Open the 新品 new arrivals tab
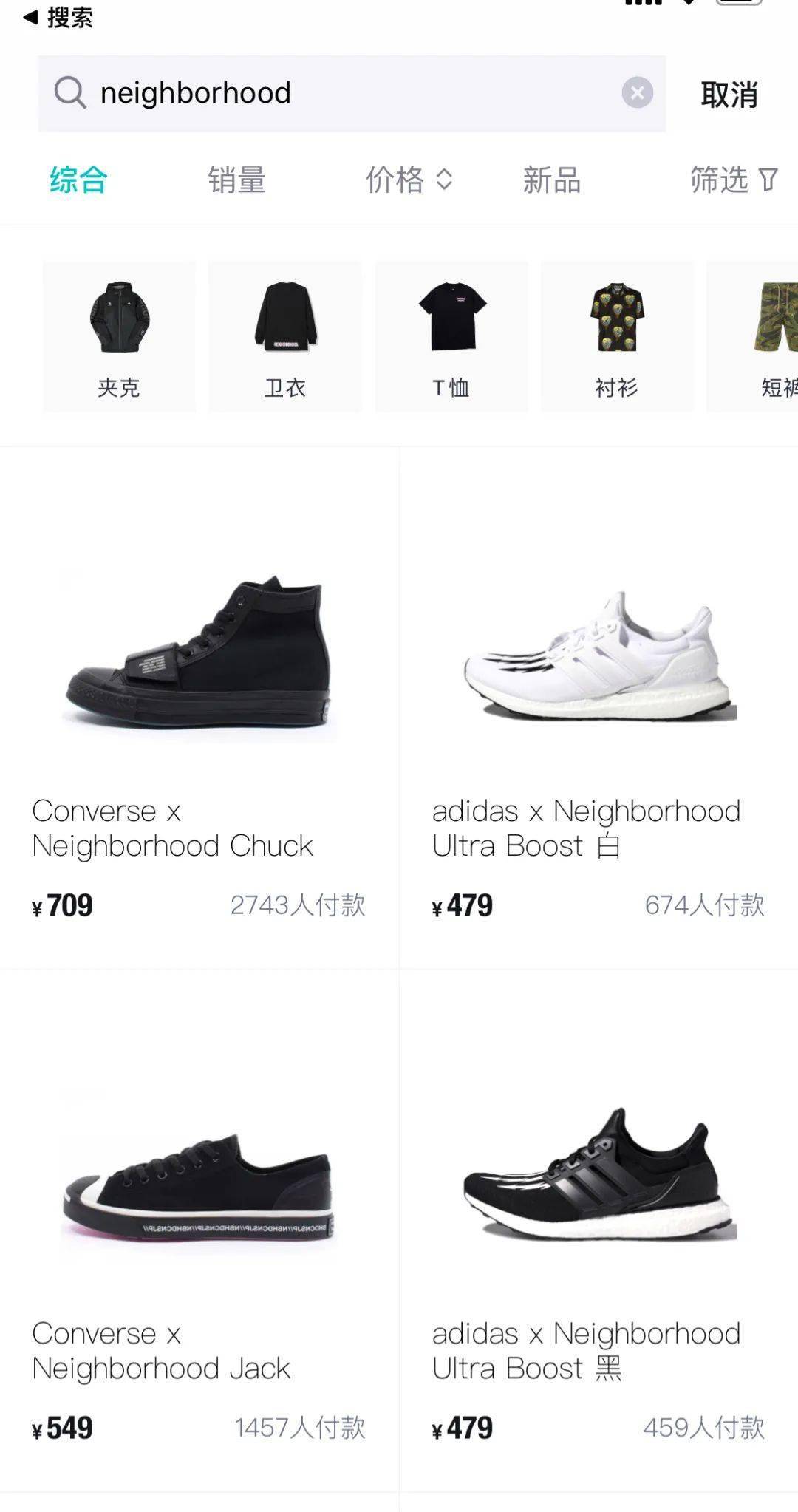This screenshot has width=798, height=1512. tap(550, 180)
